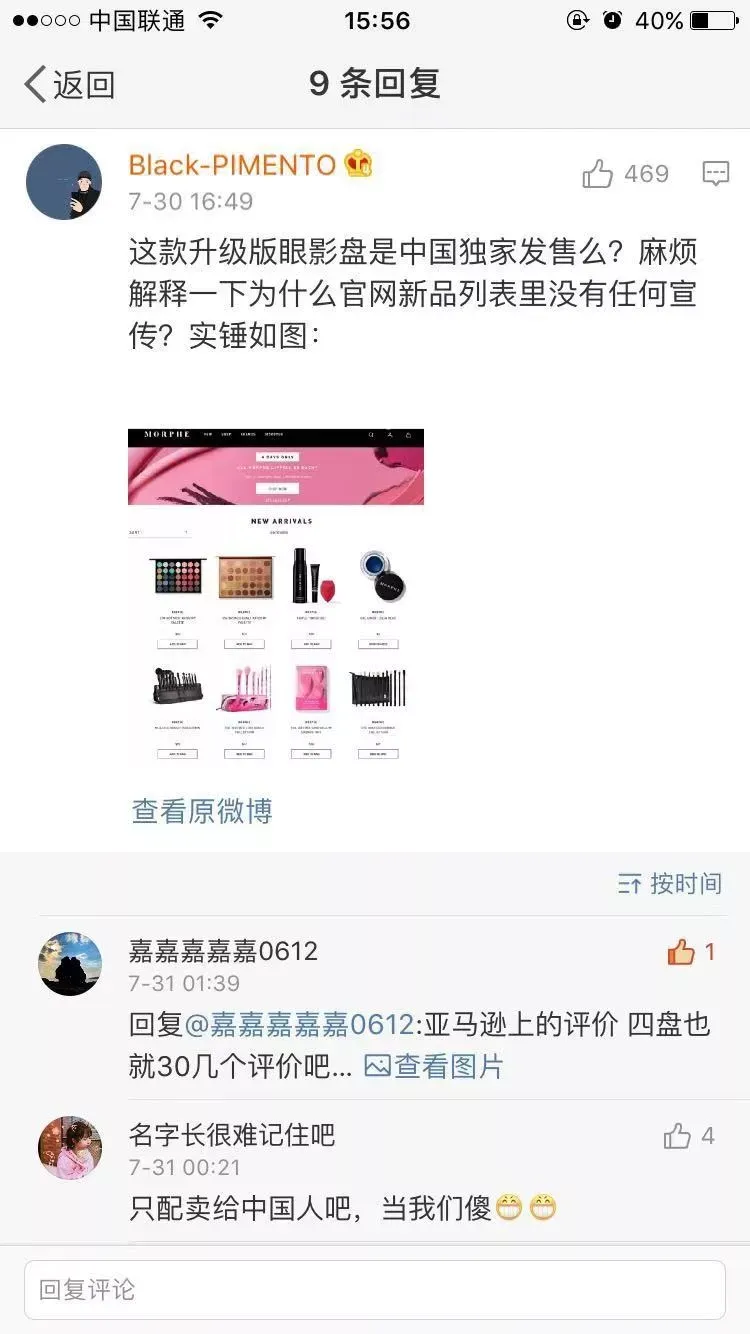The width and height of the screenshot is (750, 1334).
Task: Change sort order with 按时间
Action: pyautogui.click(x=670, y=883)
